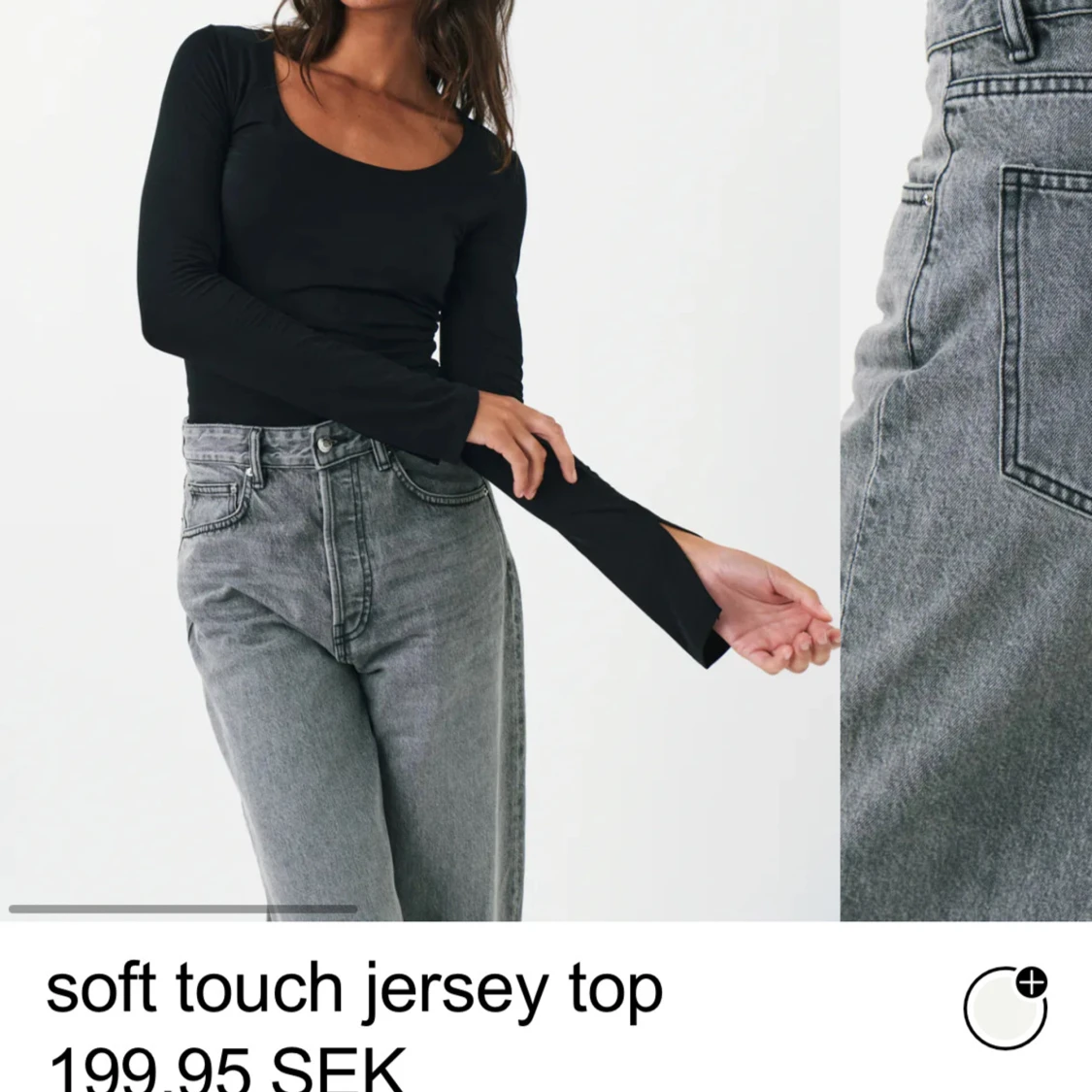This screenshot has height=1092, width=1092.
Task: View the grey jeans close-up image
Action: tap(966, 456)
